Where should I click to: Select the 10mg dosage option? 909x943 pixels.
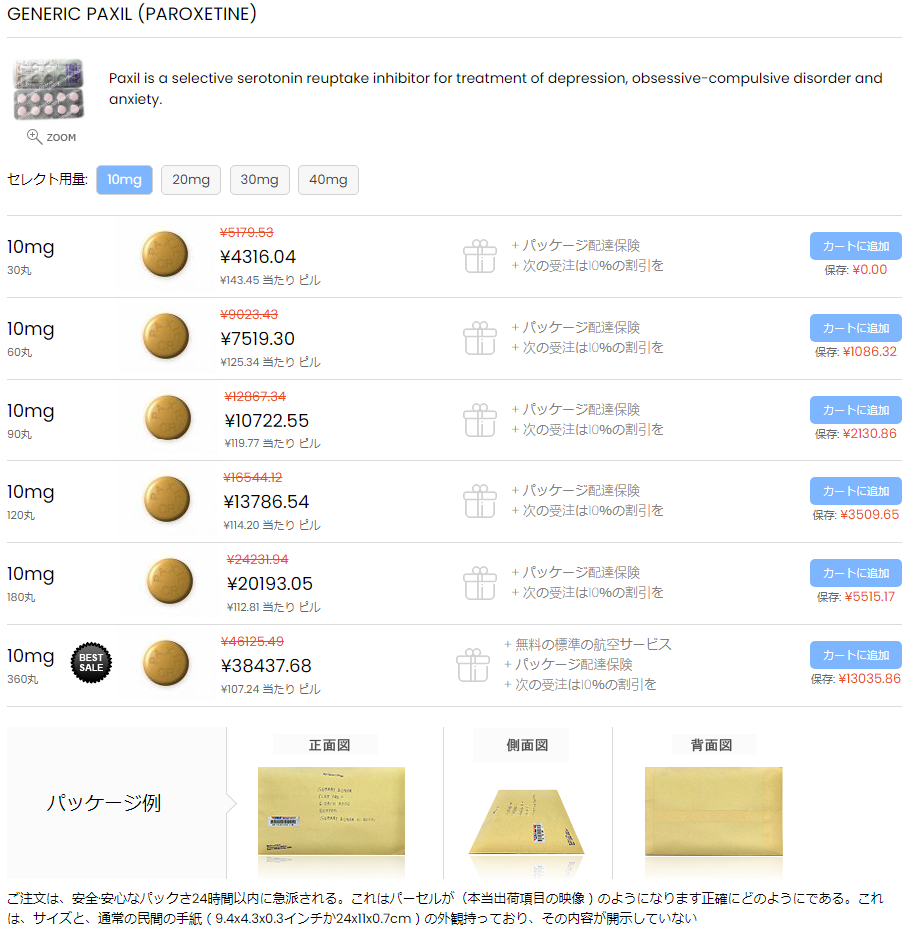point(124,180)
